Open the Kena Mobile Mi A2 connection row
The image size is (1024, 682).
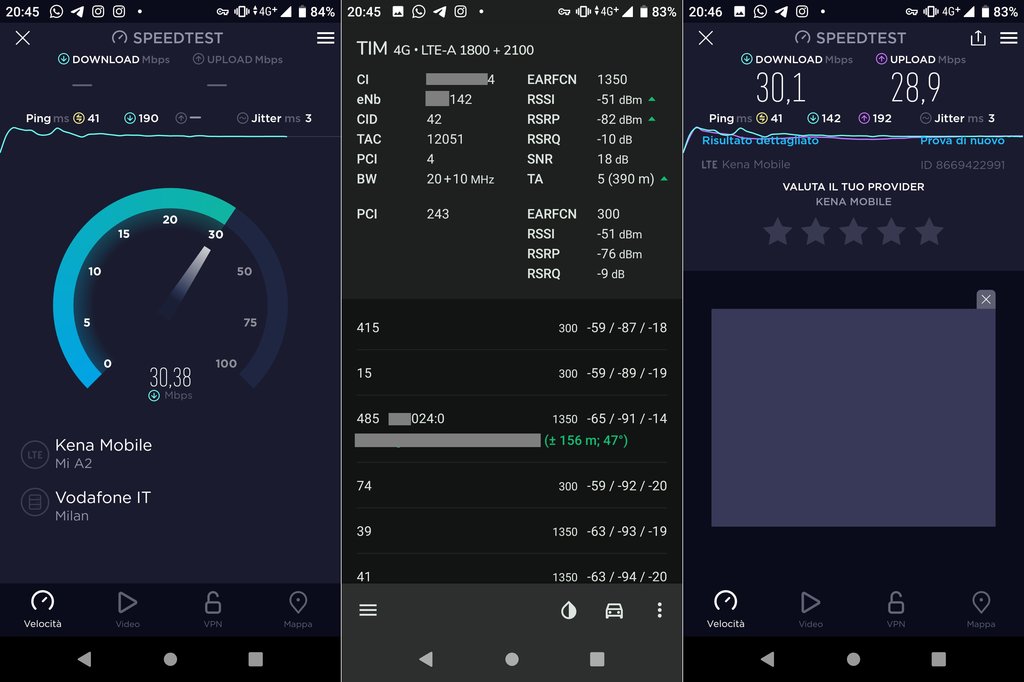coord(102,453)
